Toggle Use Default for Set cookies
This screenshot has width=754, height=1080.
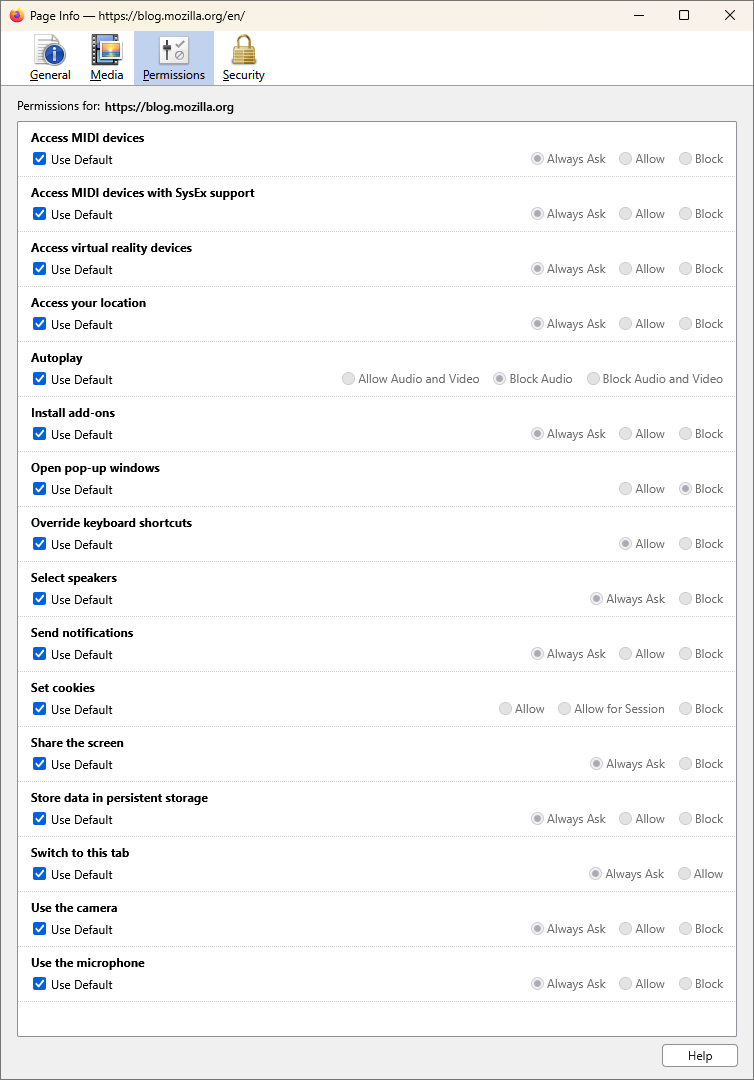[40, 709]
